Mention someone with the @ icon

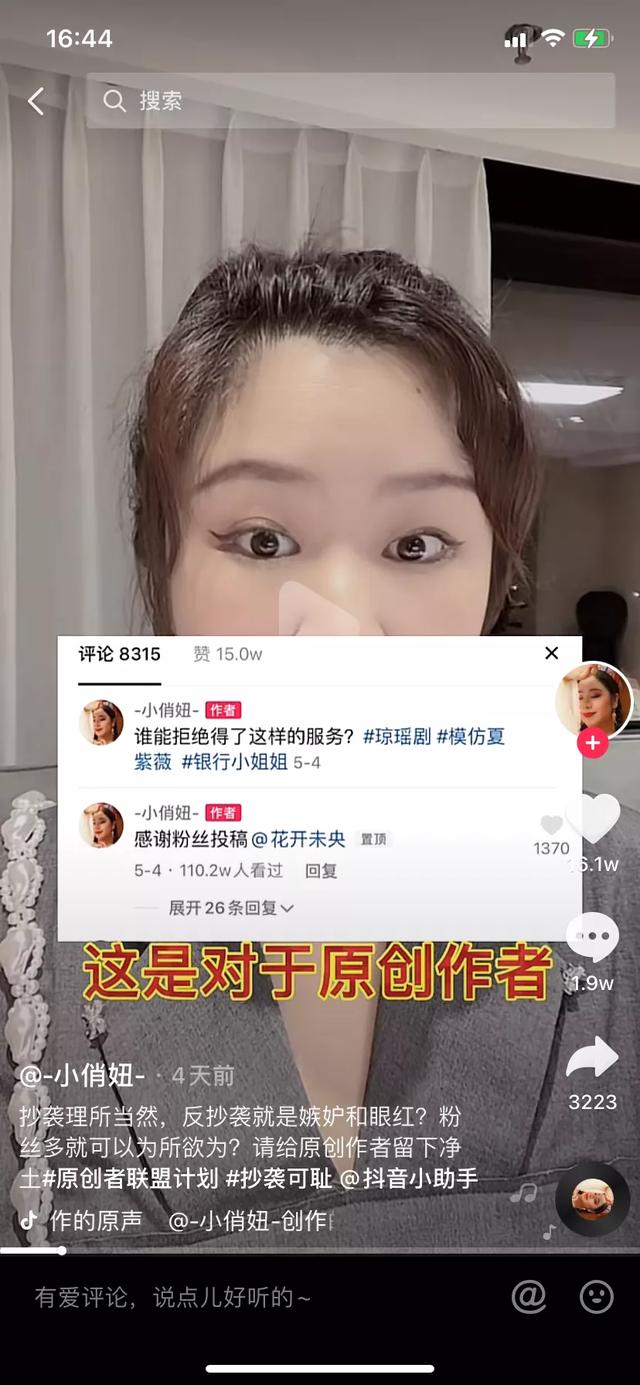pyautogui.click(x=529, y=1297)
